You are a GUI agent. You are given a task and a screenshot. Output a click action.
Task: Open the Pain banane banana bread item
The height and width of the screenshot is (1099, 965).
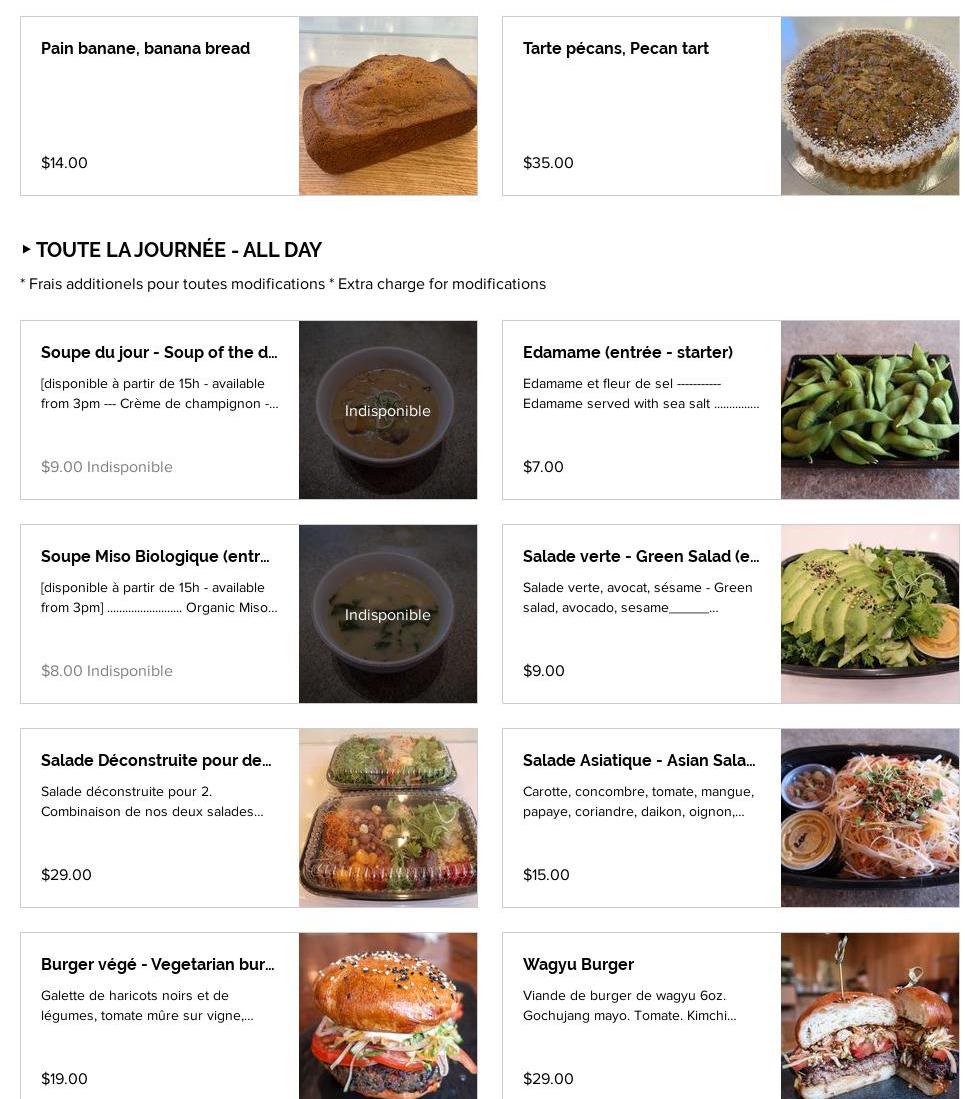(248, 106)
